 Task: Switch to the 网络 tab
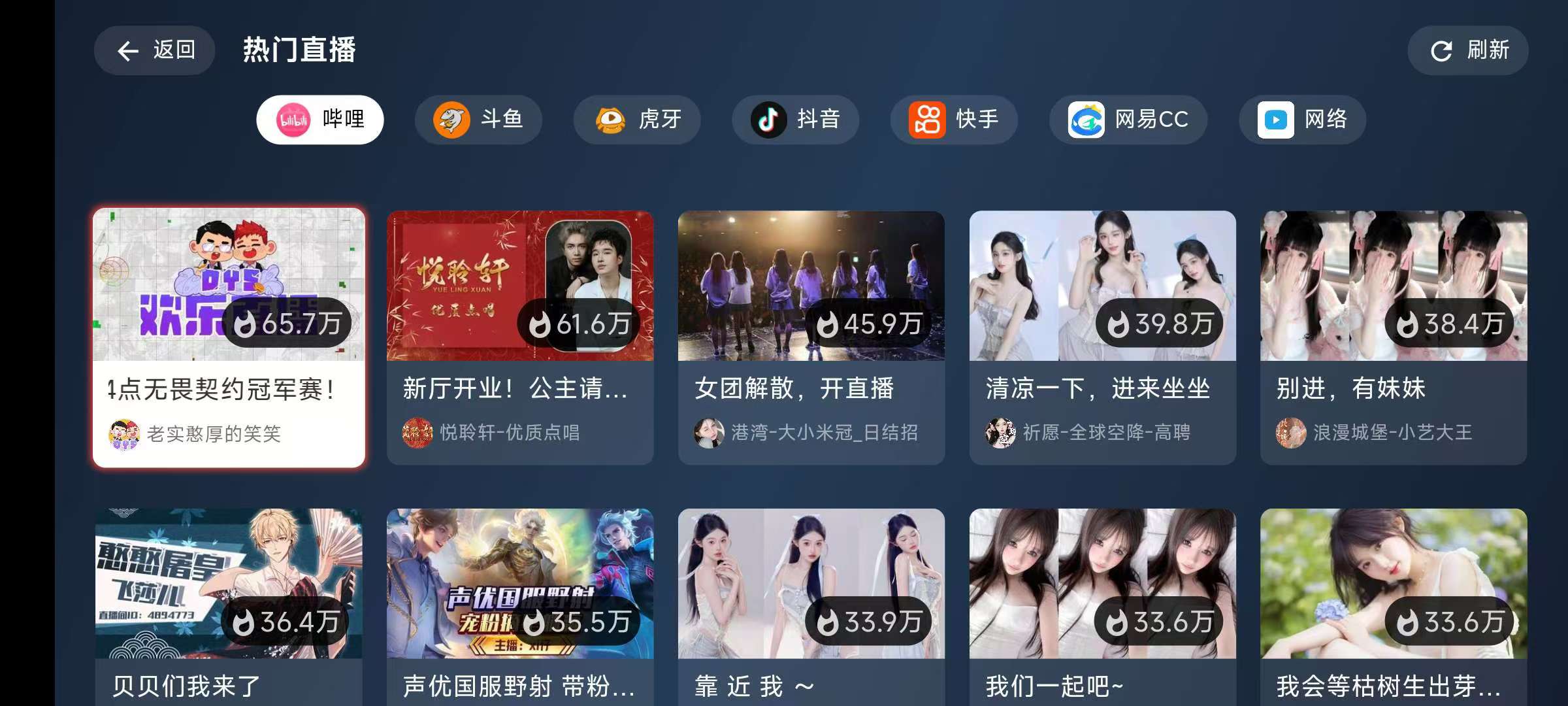tap(1301, 120)
